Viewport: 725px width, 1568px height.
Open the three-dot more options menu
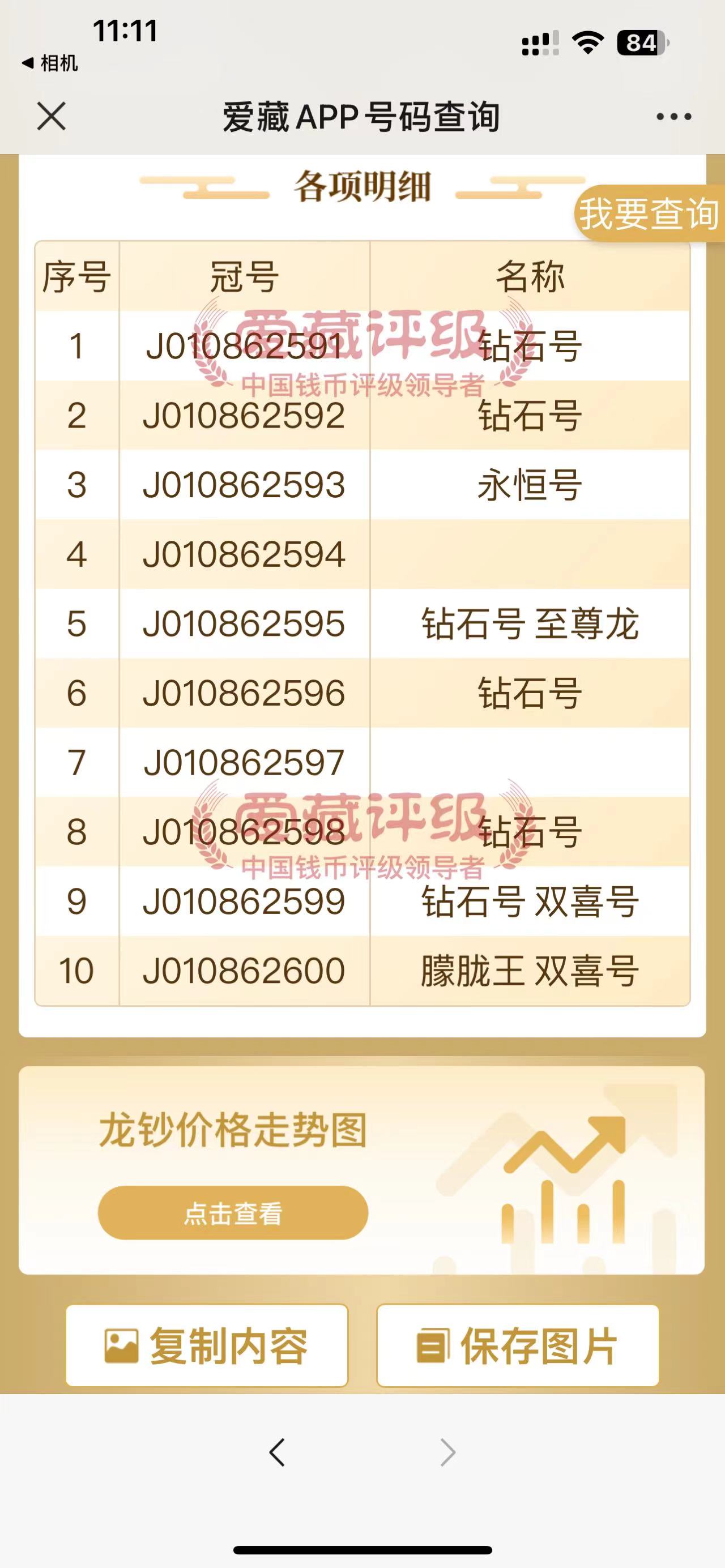pos(674,116)
